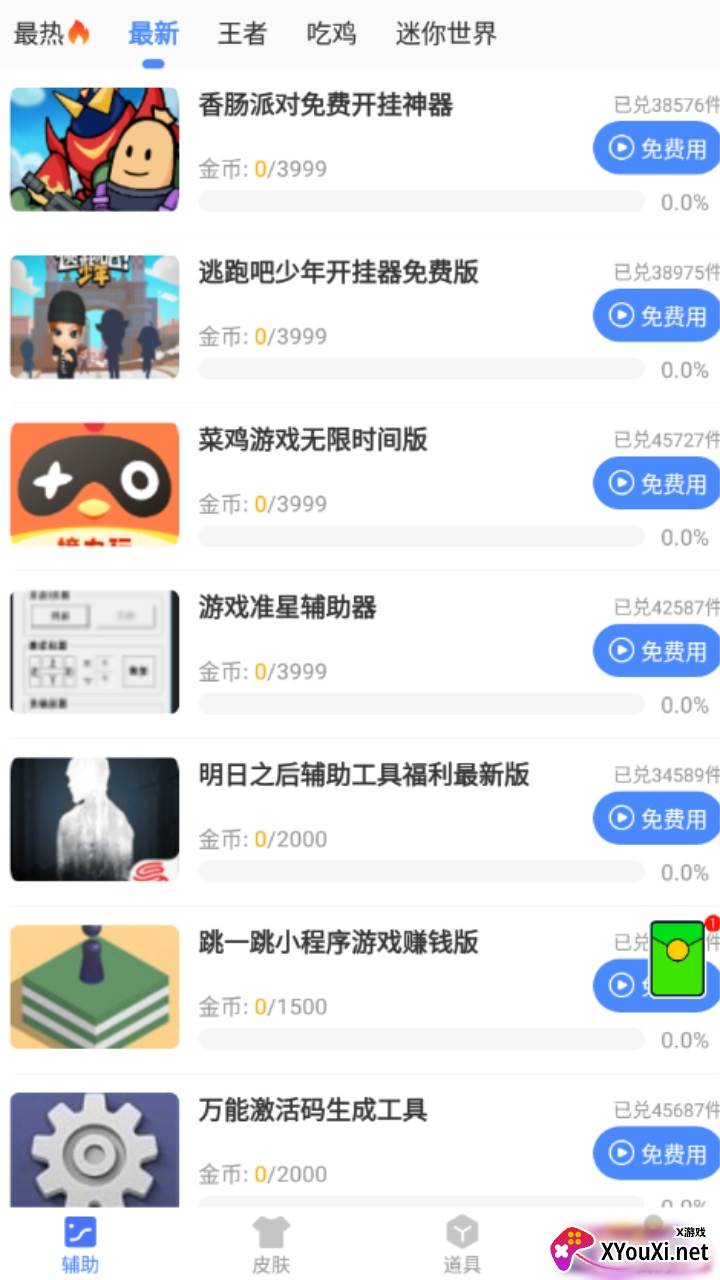Image resolution: width=720 pixels, height=1280 pixels.
Task: Open the 吃鸡 tab
Action: (x=333, y=33)
